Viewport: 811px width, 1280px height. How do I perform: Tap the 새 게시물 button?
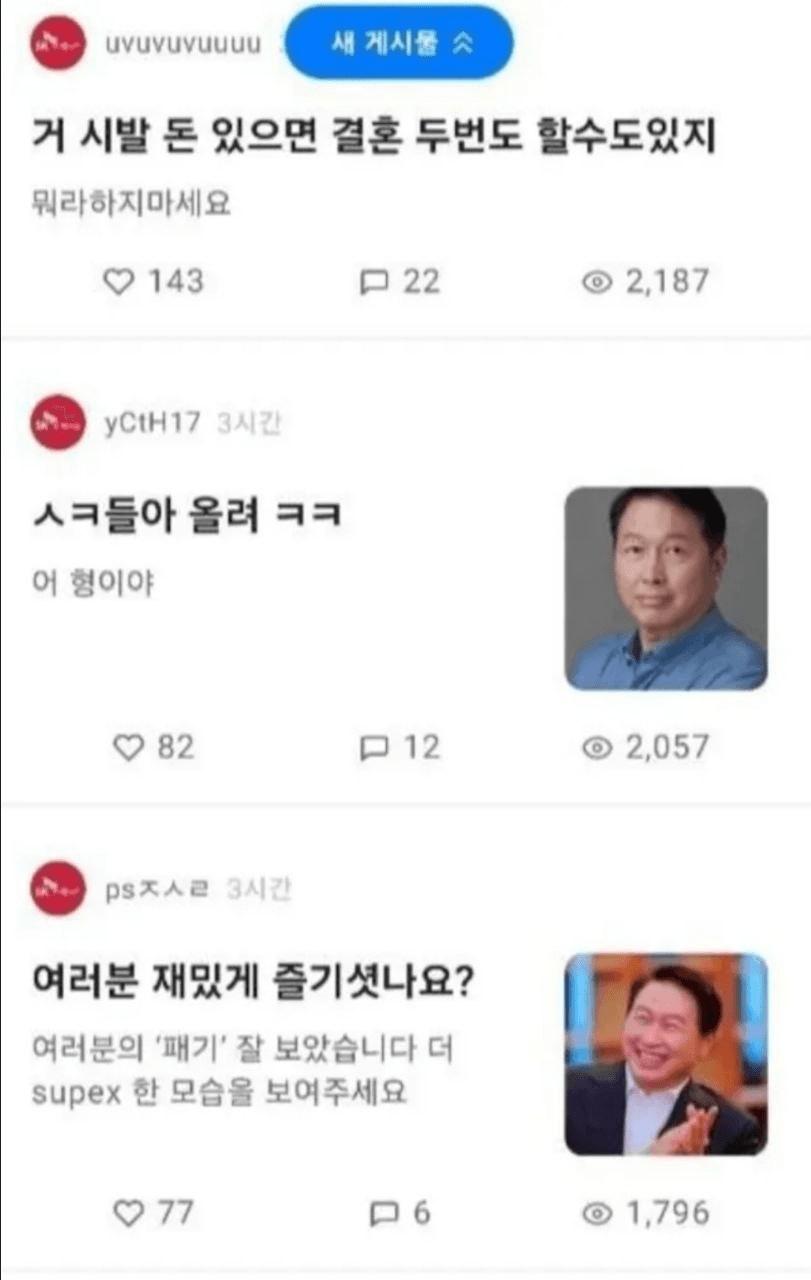click(x=399, y=43)
